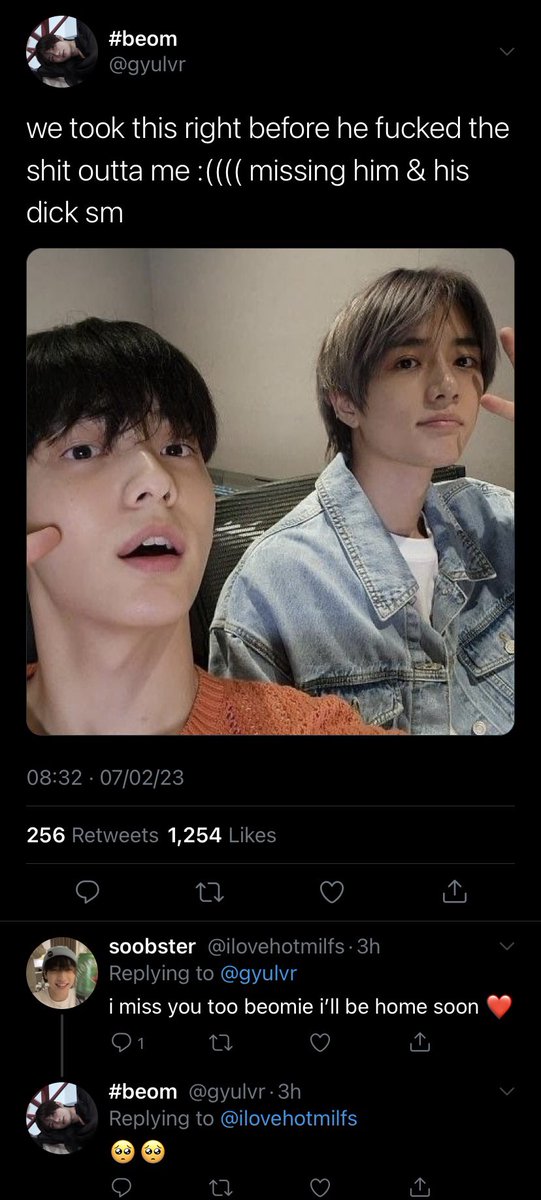Open the selfie photo in the tweet
This screenshot has height=1200, width=541.
pos(270,491)
